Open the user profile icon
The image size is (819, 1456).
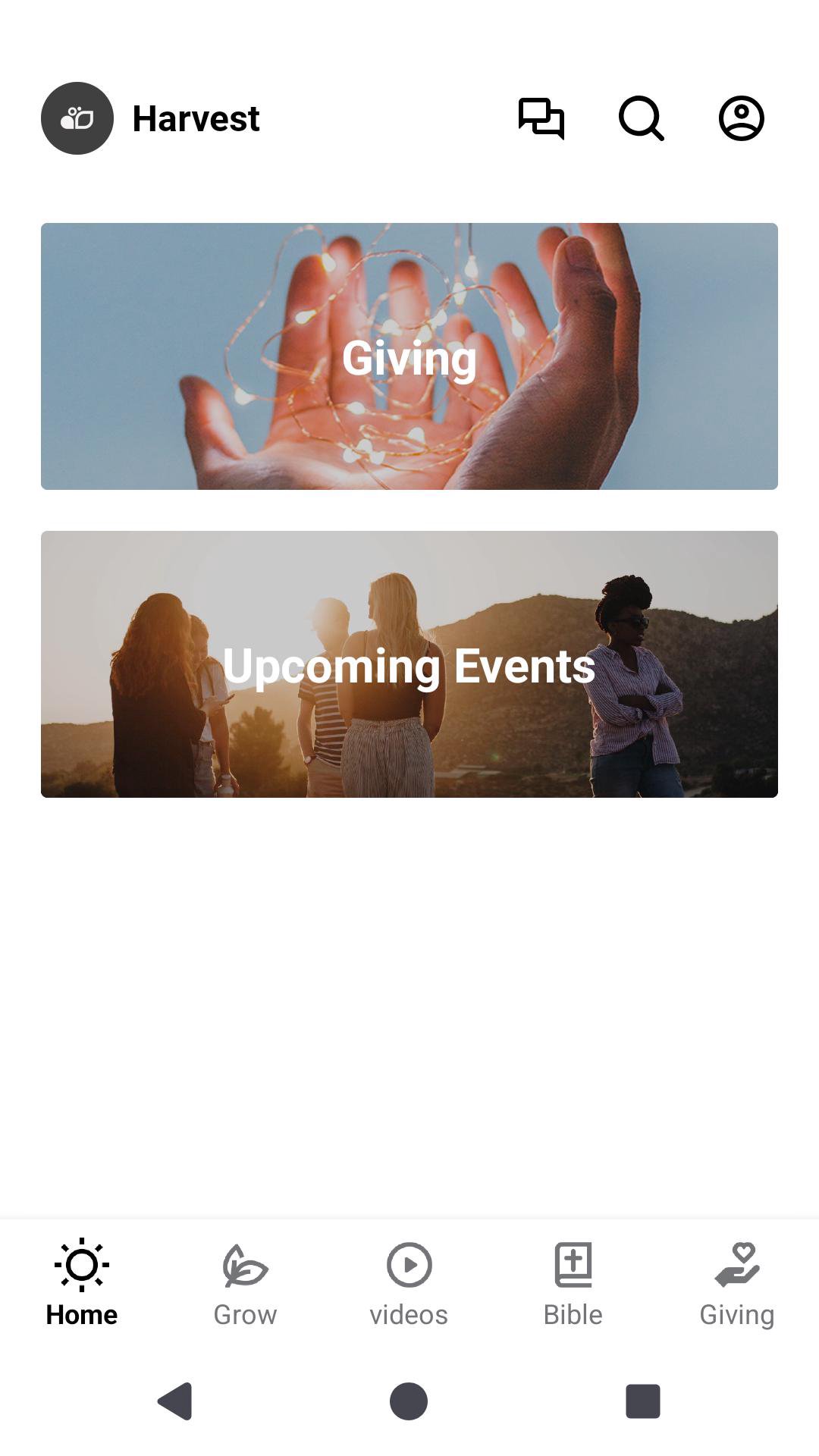pos(741,118)
